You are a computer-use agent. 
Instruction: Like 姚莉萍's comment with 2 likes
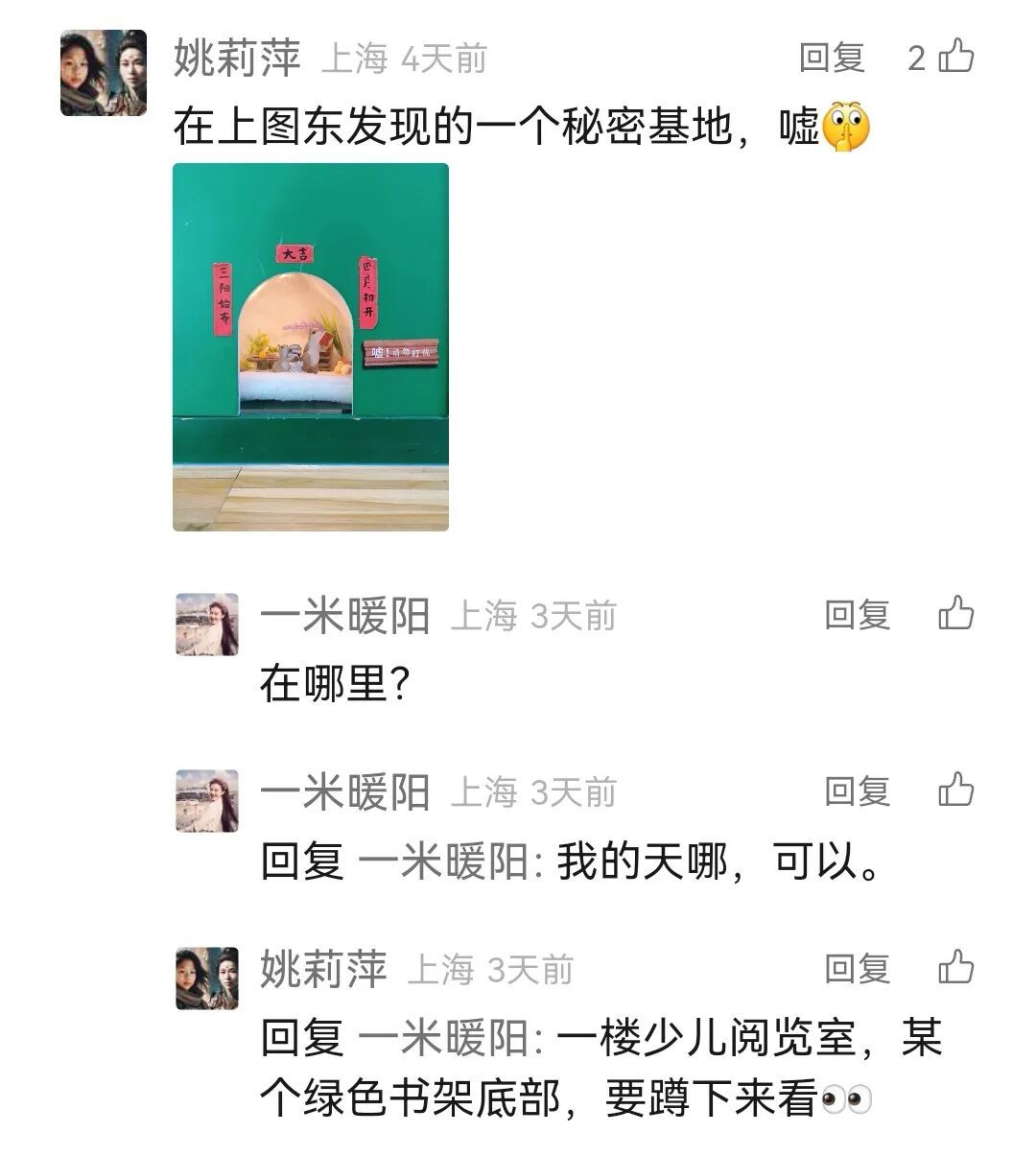955,57
